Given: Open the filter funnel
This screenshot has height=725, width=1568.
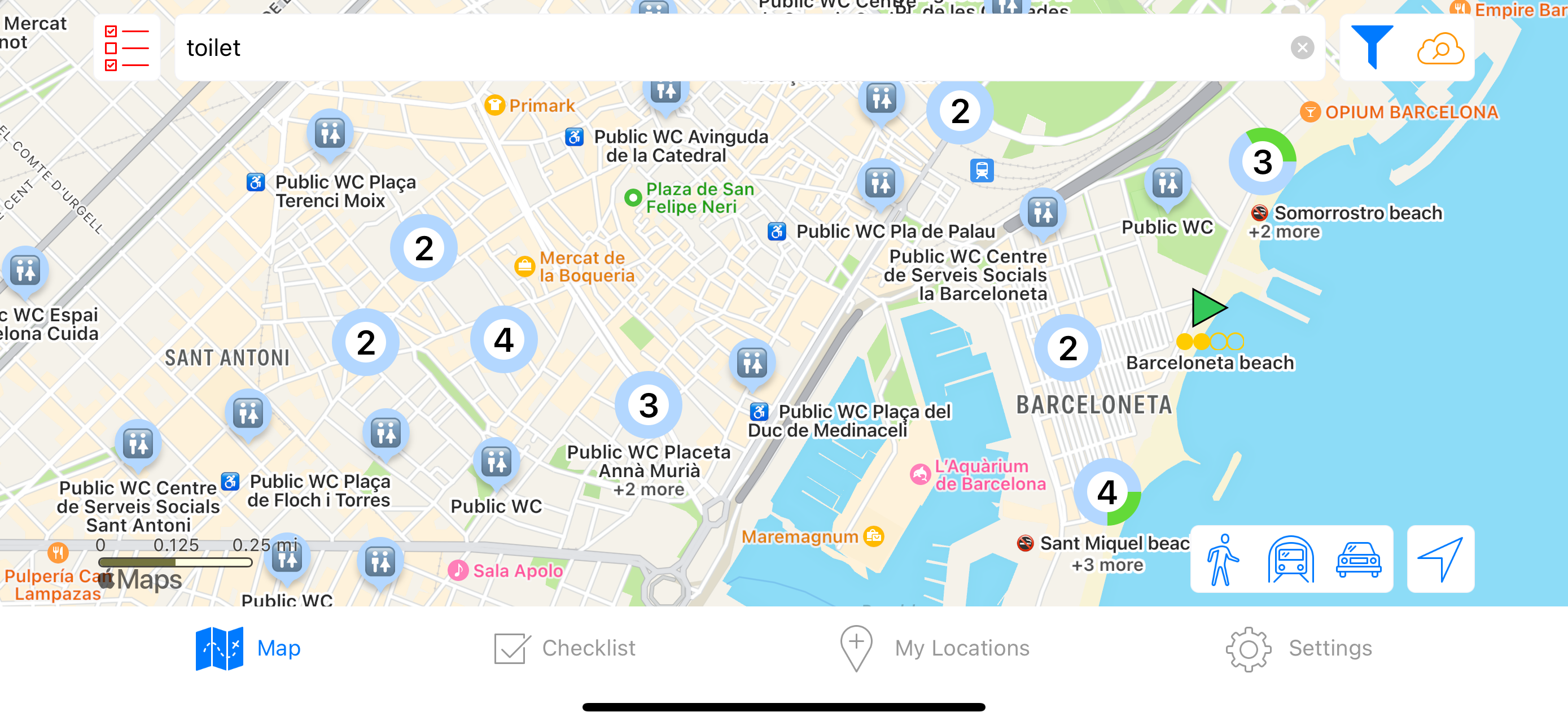Looking at the screenshot, I should (1372, 46).
